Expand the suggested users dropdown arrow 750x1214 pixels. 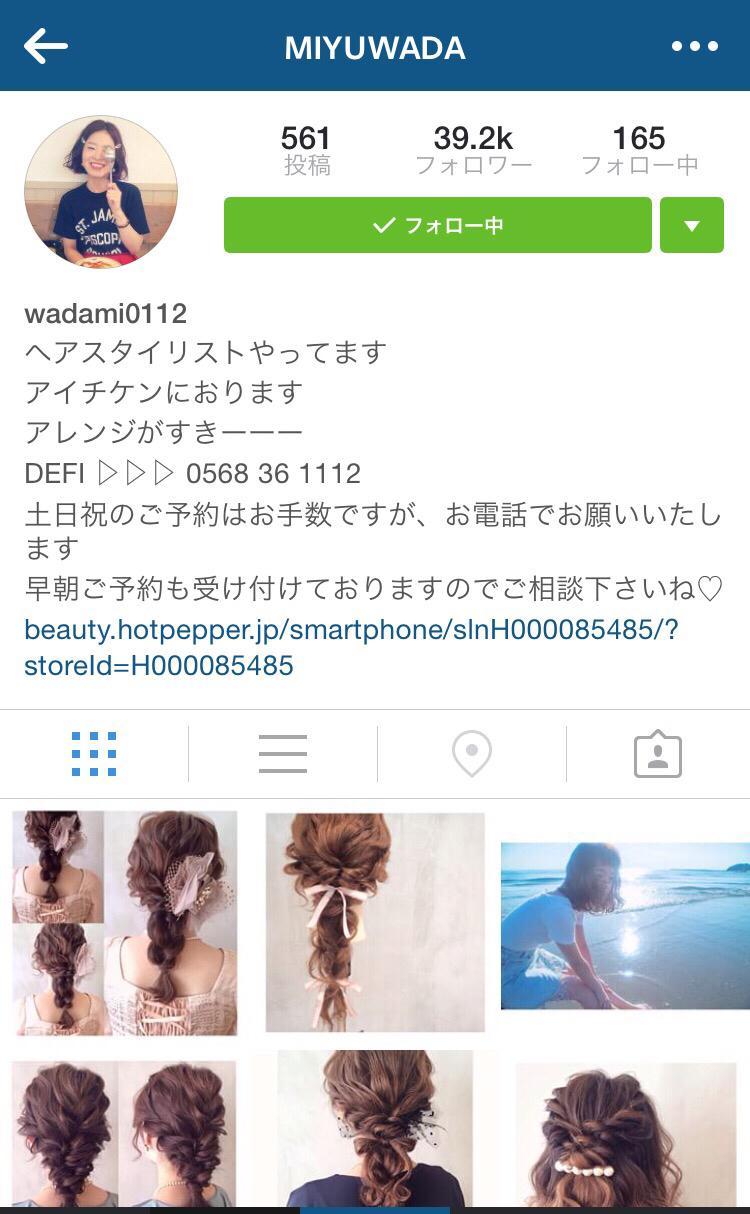click(x=691, y=225)
